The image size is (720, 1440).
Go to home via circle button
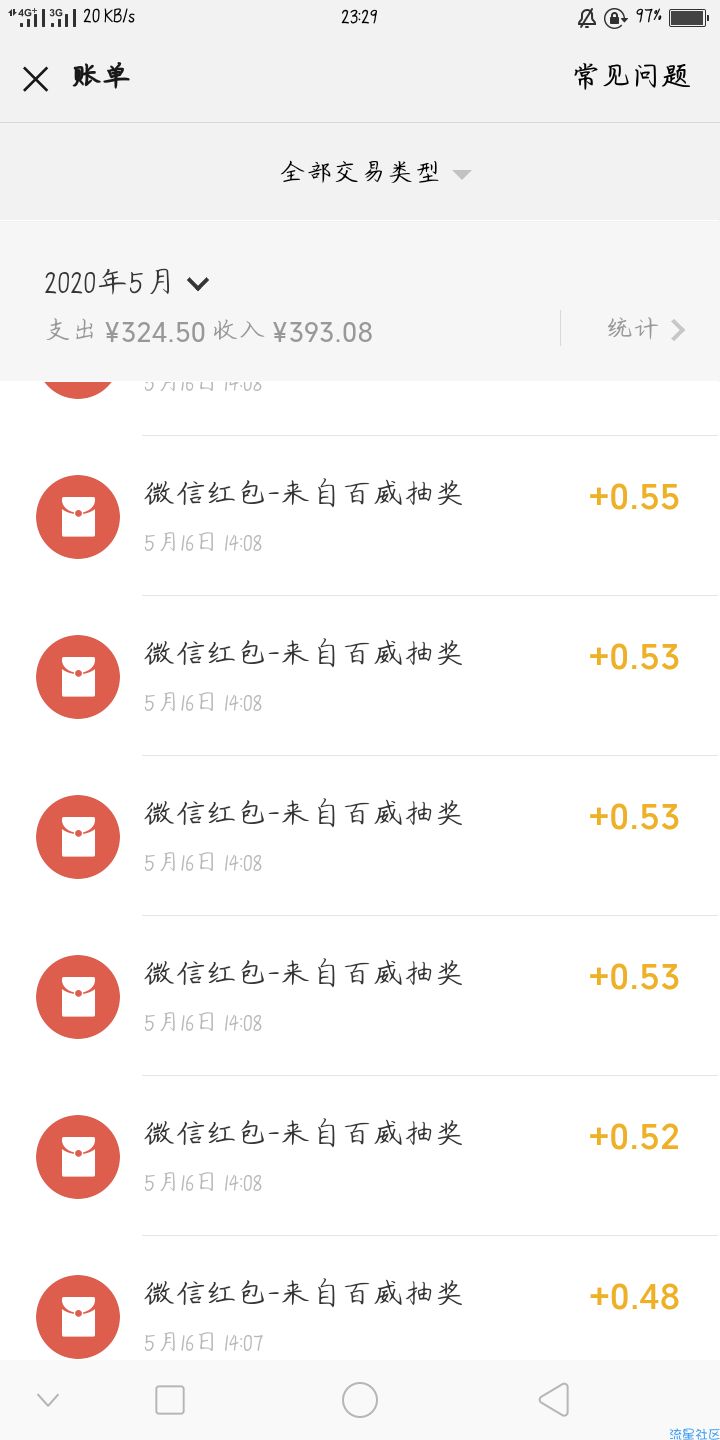pos(360,1400)
